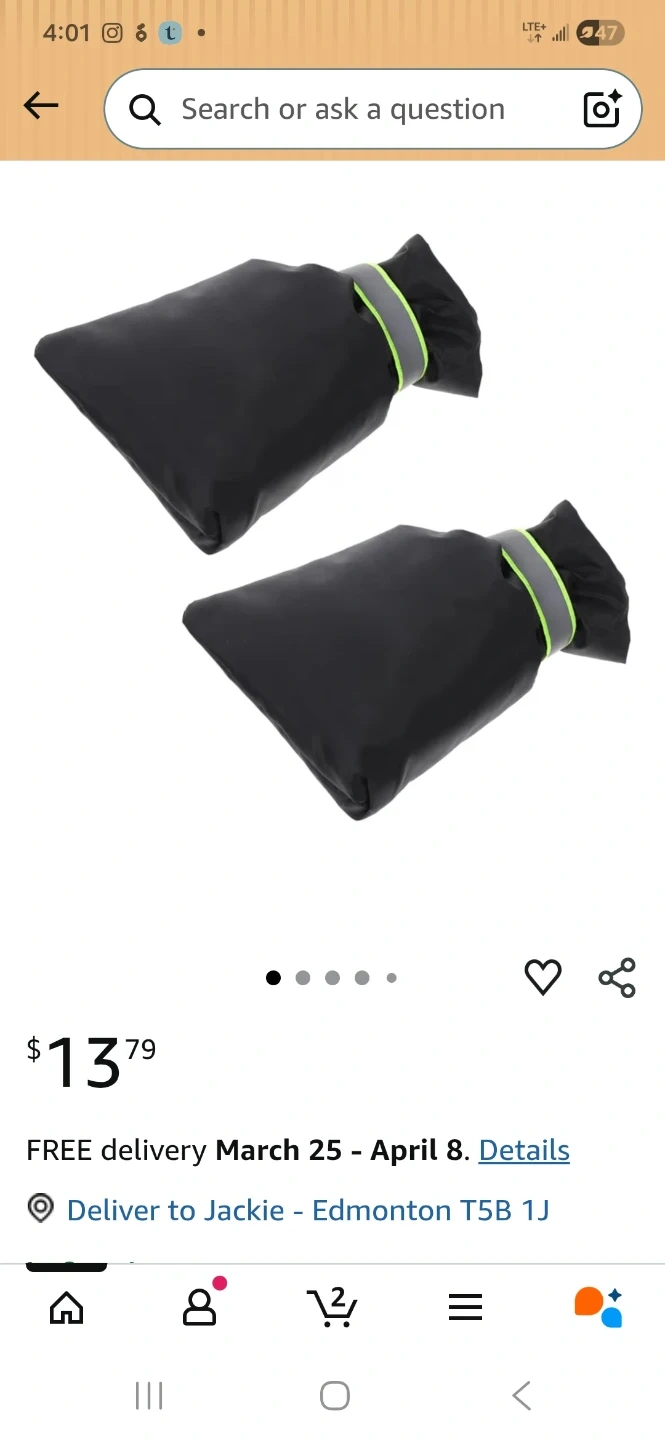Open the product image full view

point(332,530)
